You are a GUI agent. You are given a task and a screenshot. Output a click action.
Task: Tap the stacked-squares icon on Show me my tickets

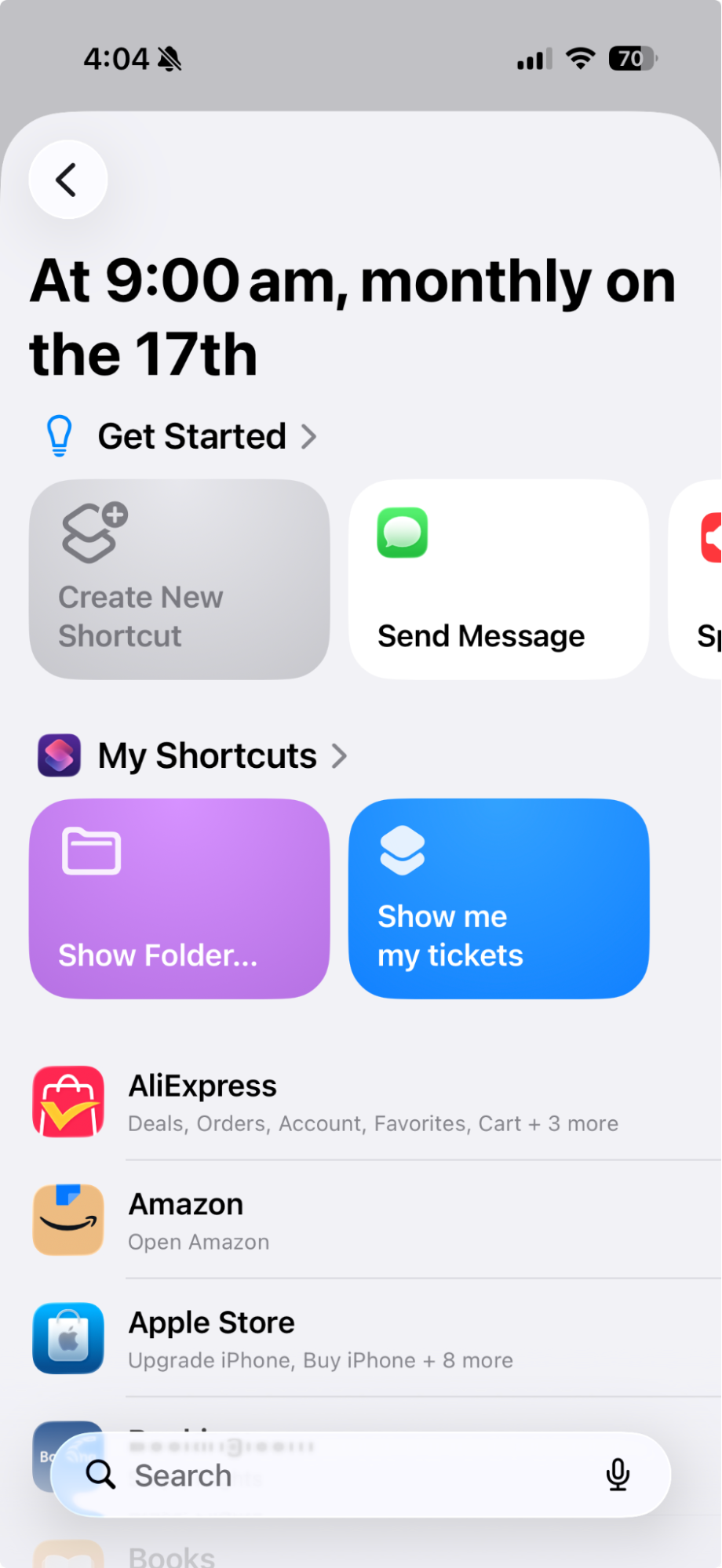coord(401,849)
